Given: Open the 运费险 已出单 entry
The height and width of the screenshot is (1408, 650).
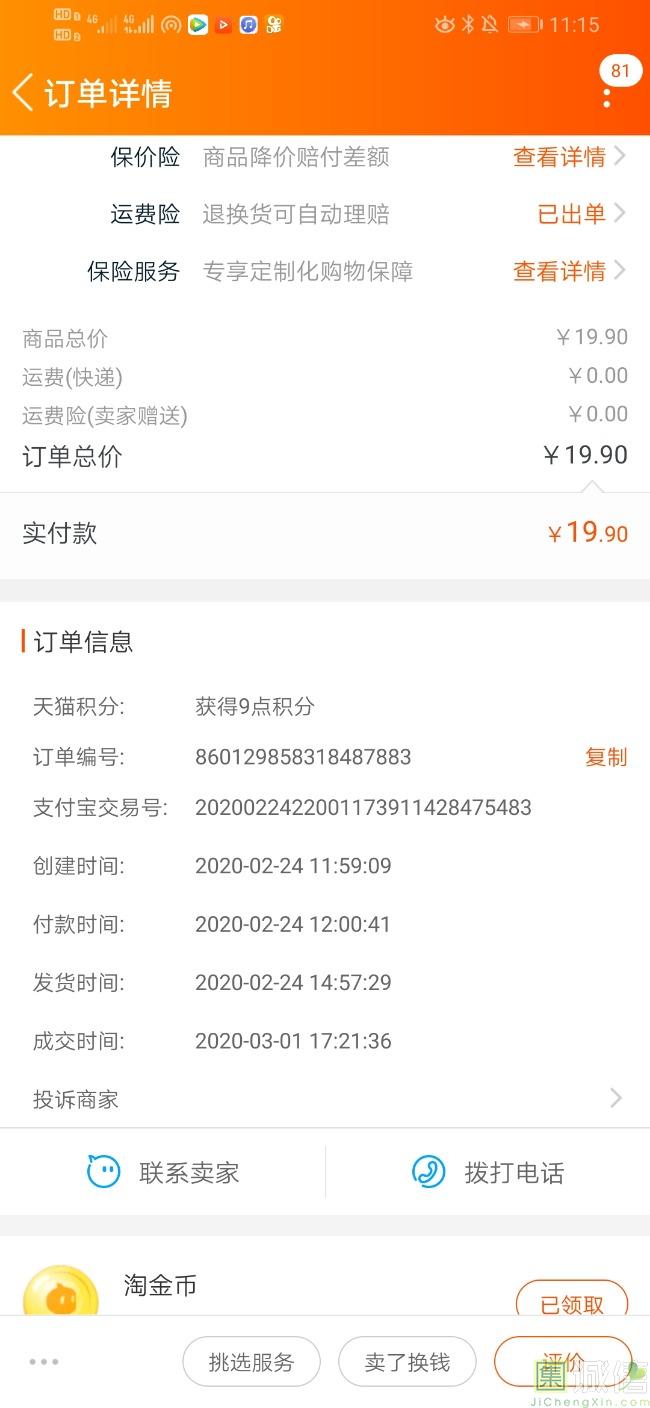Looking at the screenshot, I should point(580,214).
